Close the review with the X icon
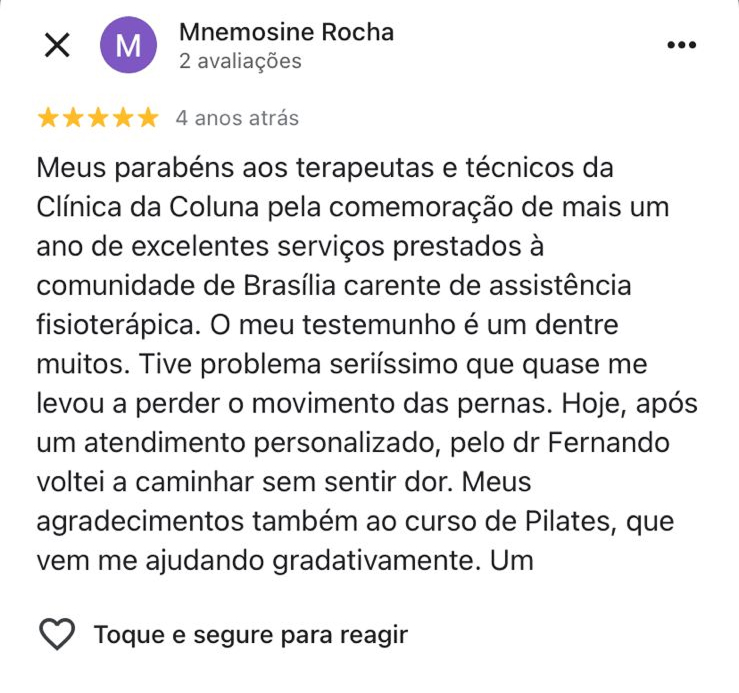Image resolution: width=739 pixels, height=693 pixels. click(x=58, y=45)
